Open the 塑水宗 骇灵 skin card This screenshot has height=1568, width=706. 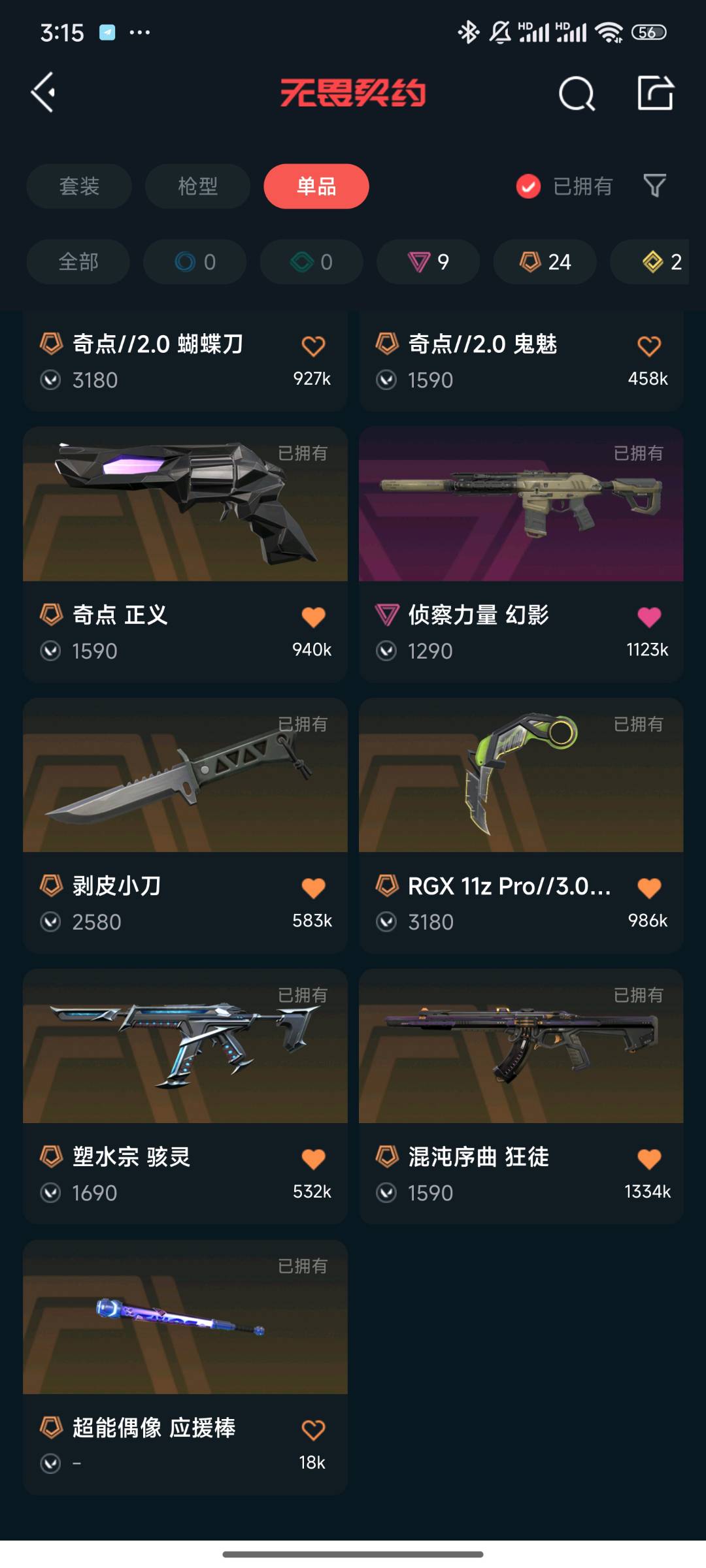click(185, 1097)
